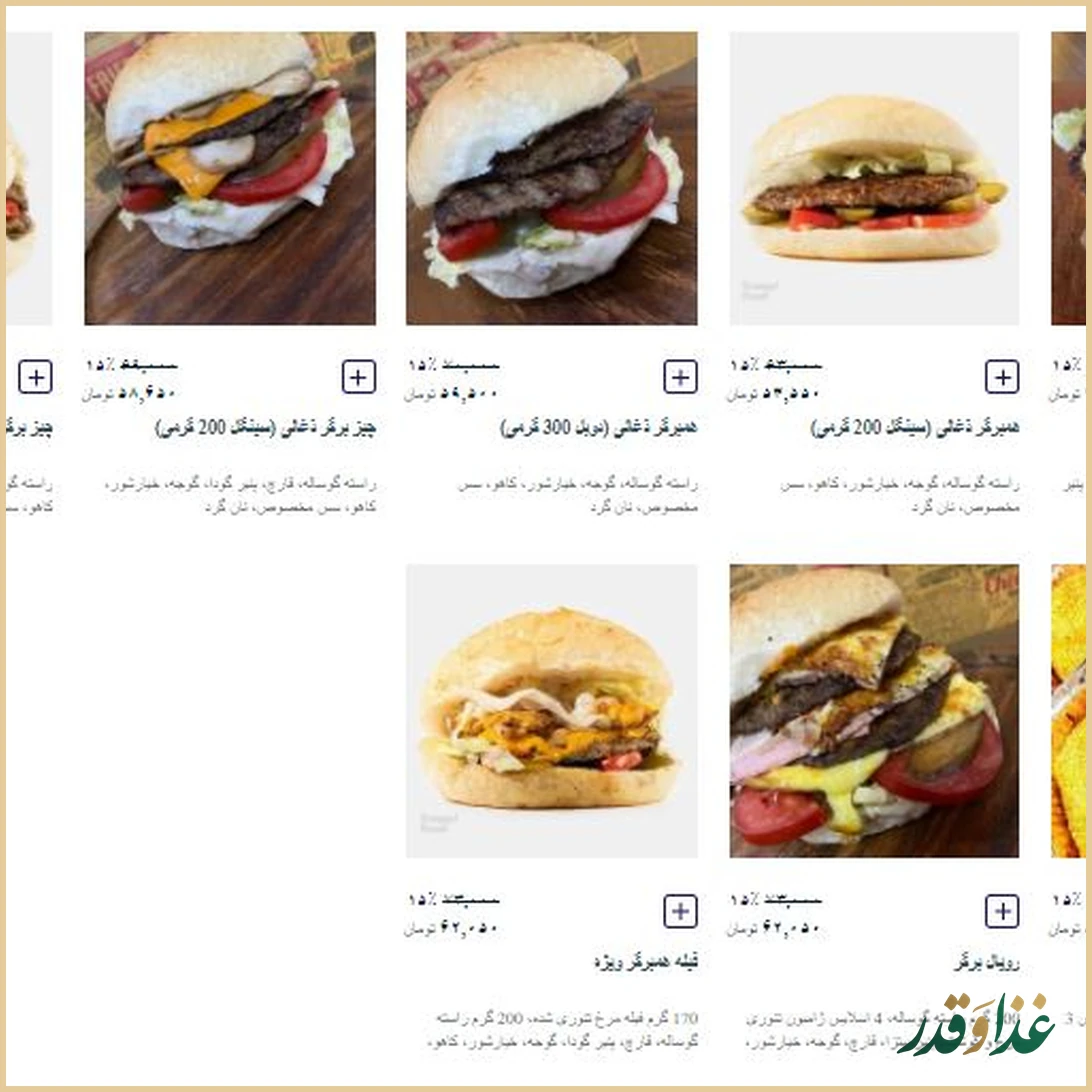Screen dimensions: 1092x1092
Task: Add Hamburger Zoghali single 200g to cart
Action: (x=1002, y=377)
